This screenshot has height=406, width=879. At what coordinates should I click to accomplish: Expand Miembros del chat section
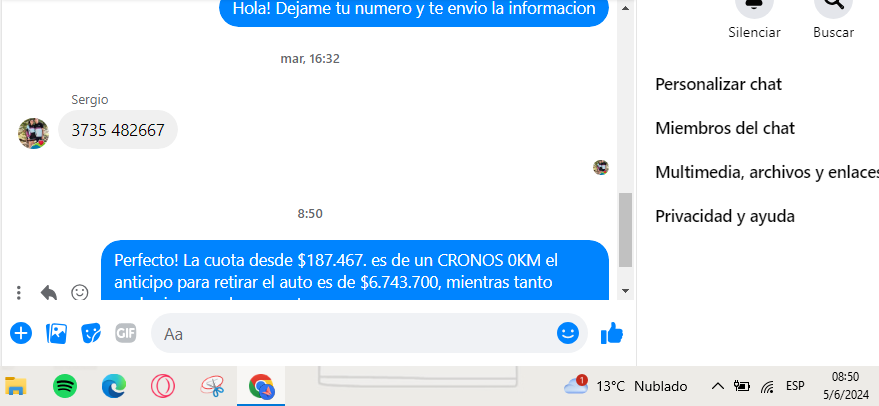(724, 128)
